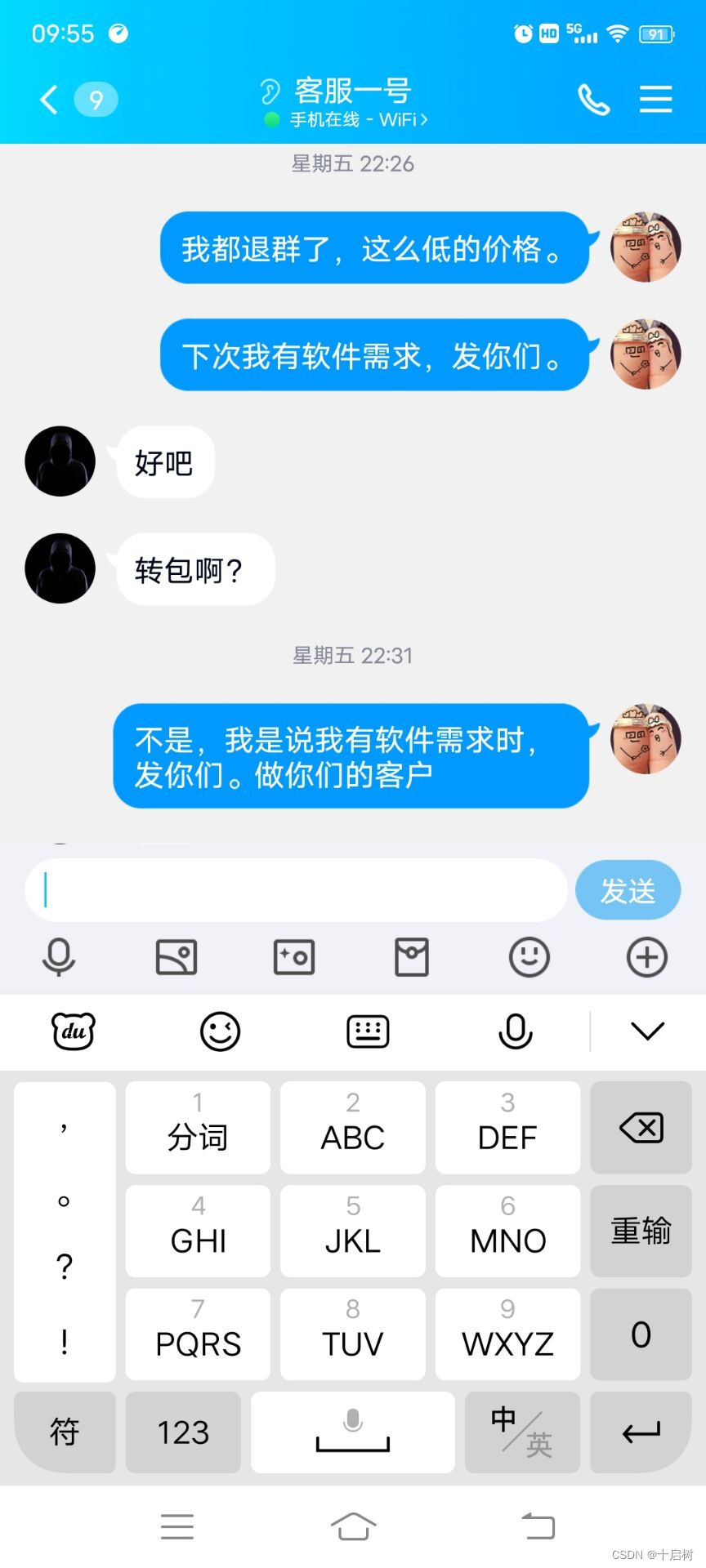Switch keyboard layout using the keyboard icon
Image resolution: width=706 pixels, height=1568 pixels.
coord(368,1031)
